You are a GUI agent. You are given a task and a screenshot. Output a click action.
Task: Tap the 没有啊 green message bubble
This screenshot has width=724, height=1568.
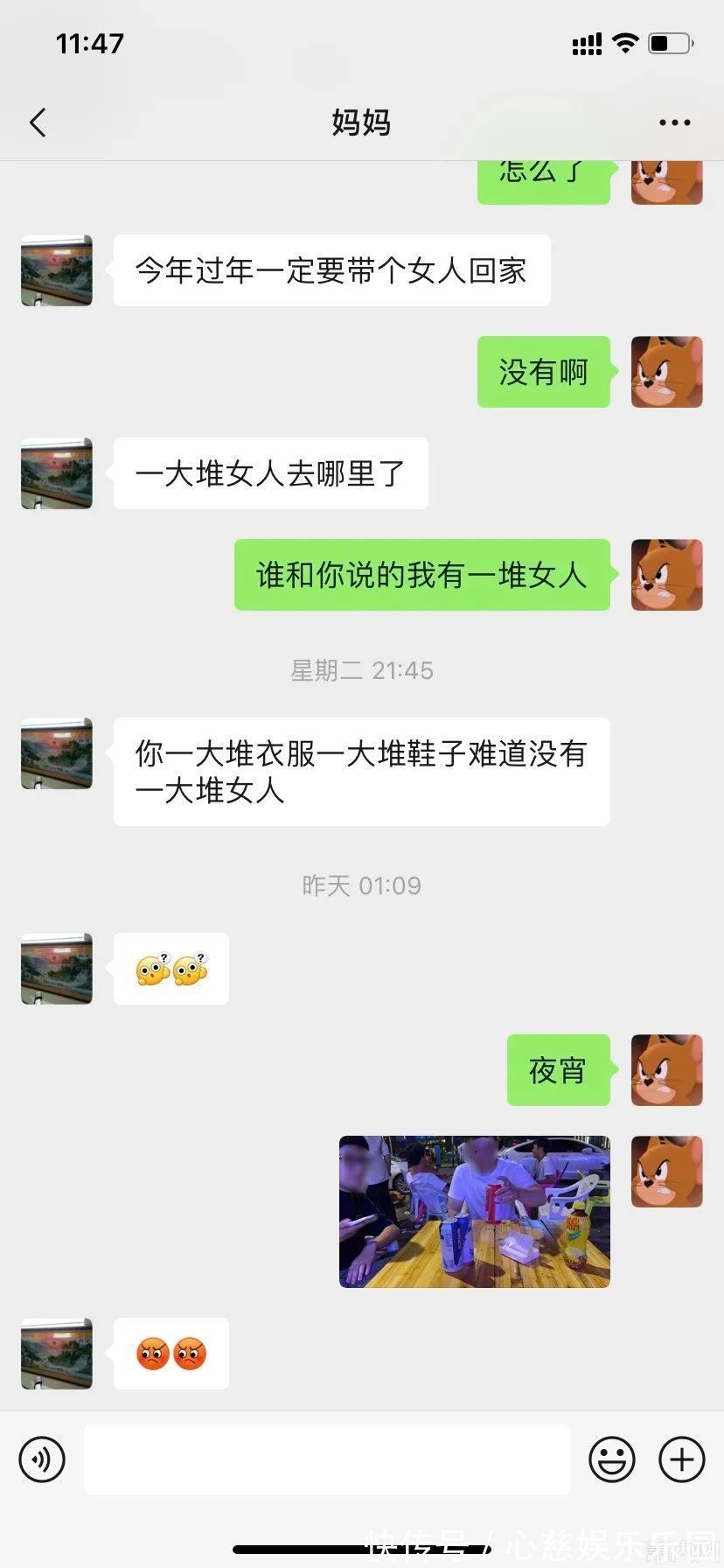click(542, 372)
